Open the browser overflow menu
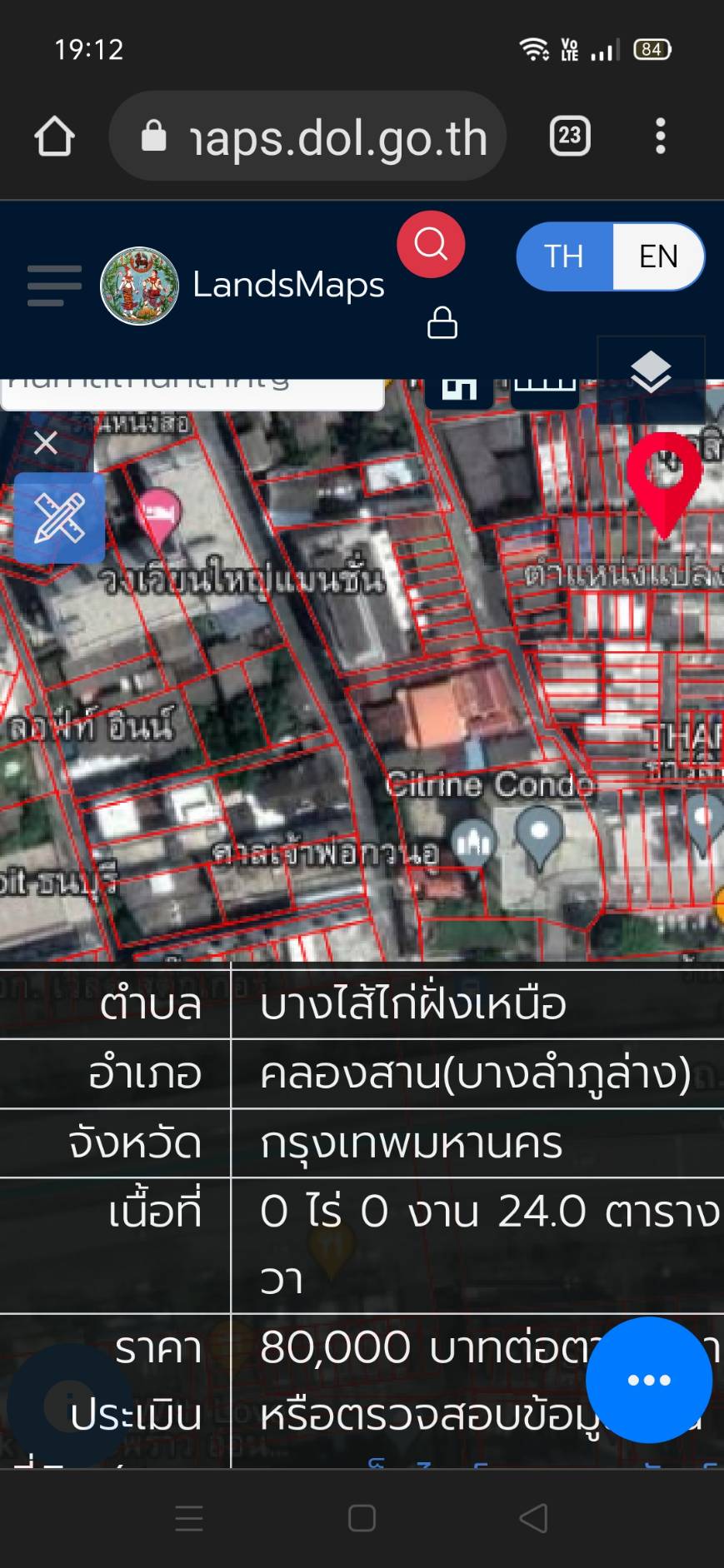 click(x=661, y=136)
